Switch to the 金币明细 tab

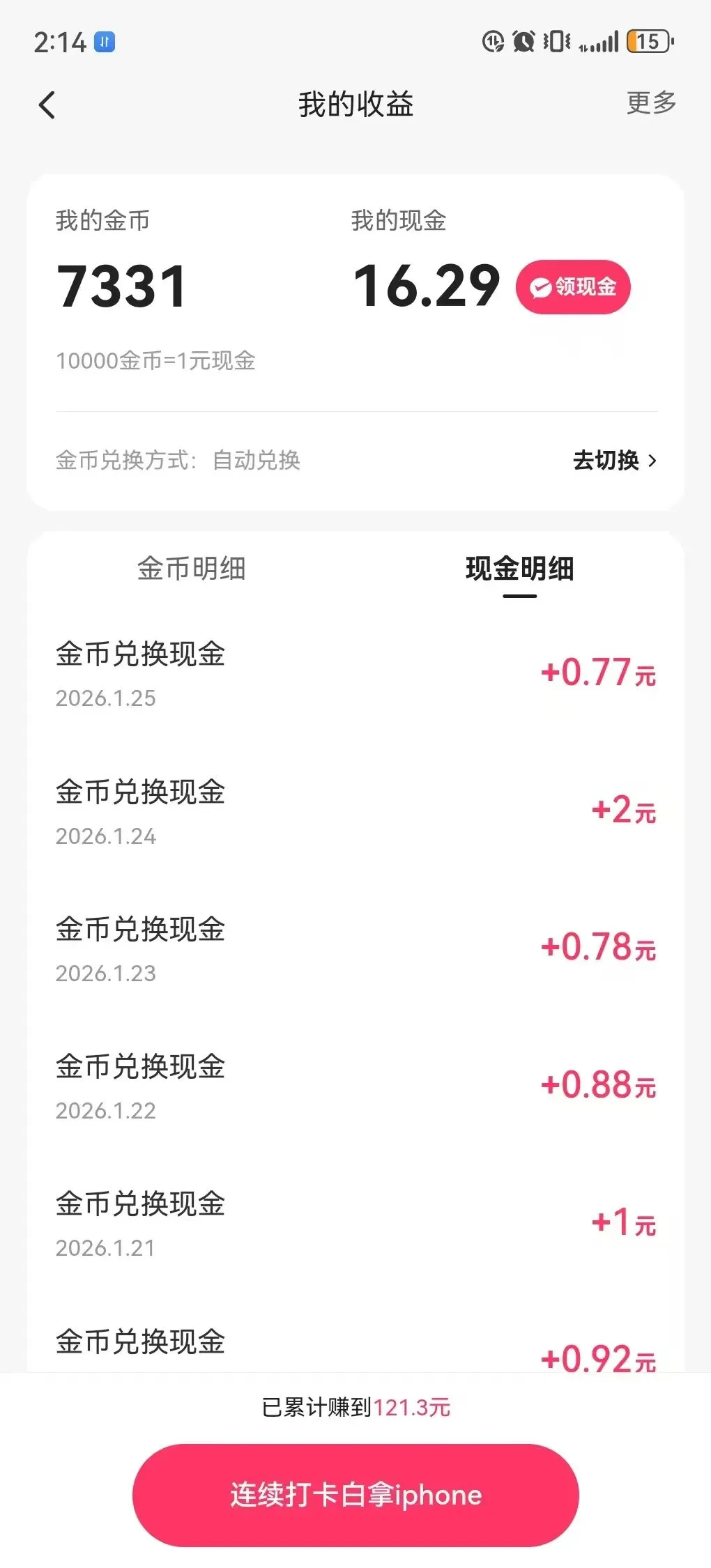191,569
